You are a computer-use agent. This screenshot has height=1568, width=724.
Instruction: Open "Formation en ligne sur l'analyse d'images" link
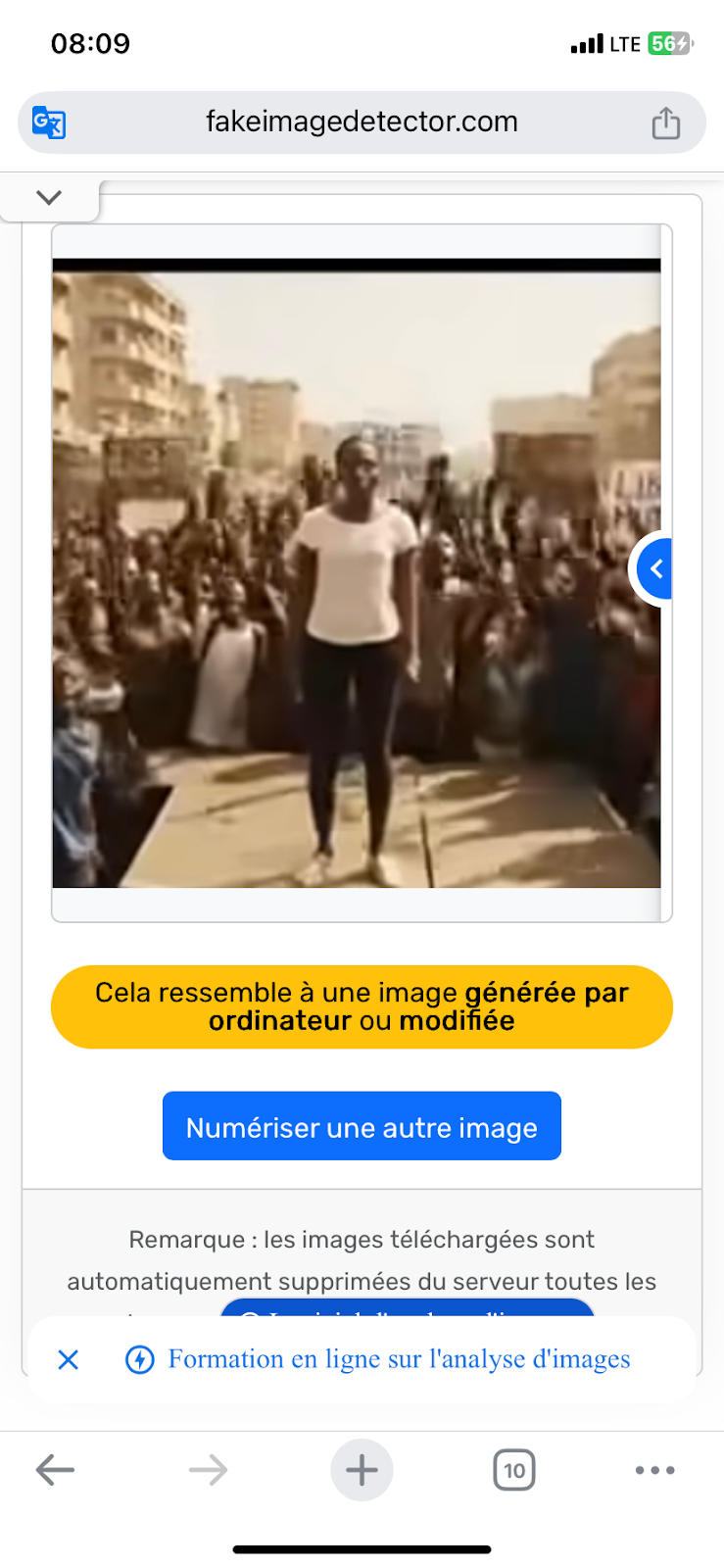pos(399,1359)
